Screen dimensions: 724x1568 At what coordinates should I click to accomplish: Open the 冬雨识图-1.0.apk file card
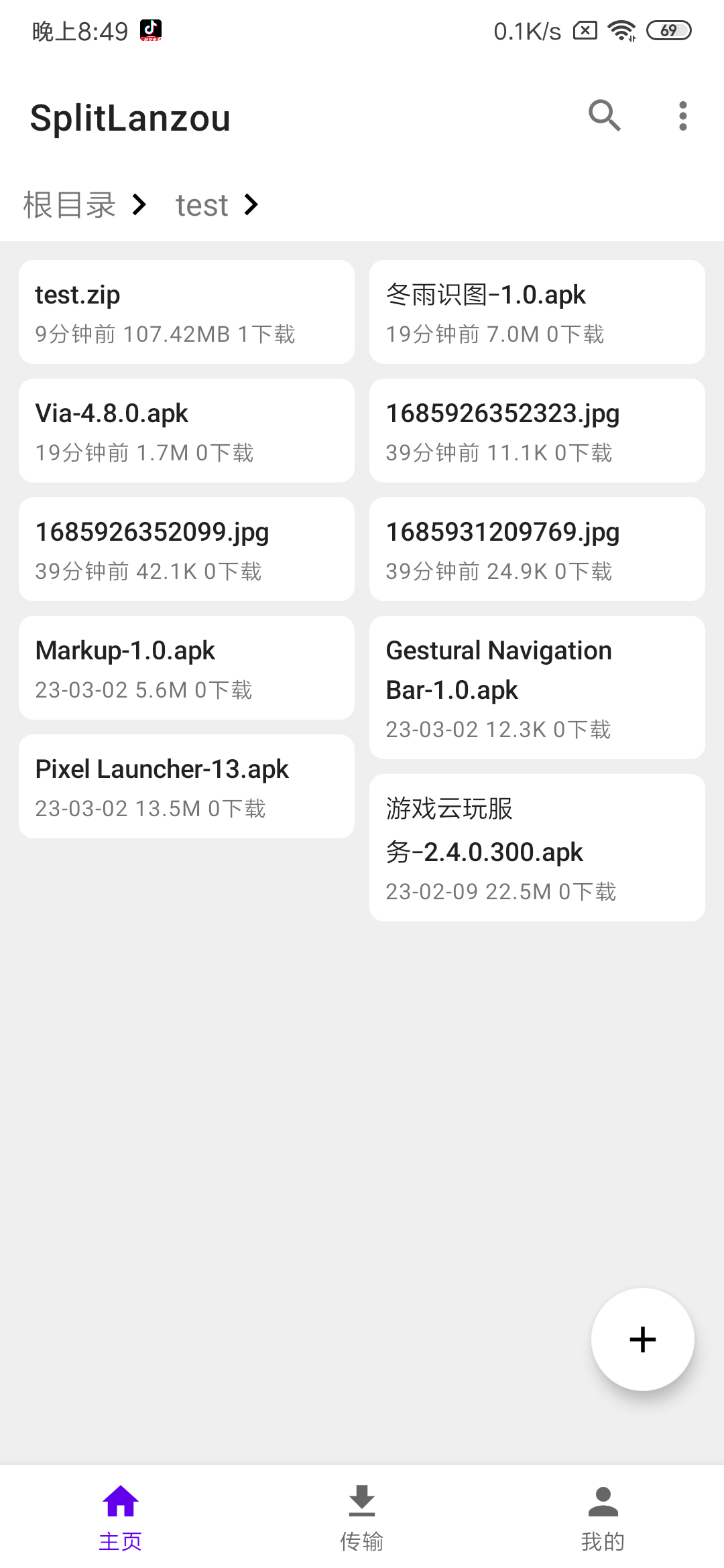point(537,312)
